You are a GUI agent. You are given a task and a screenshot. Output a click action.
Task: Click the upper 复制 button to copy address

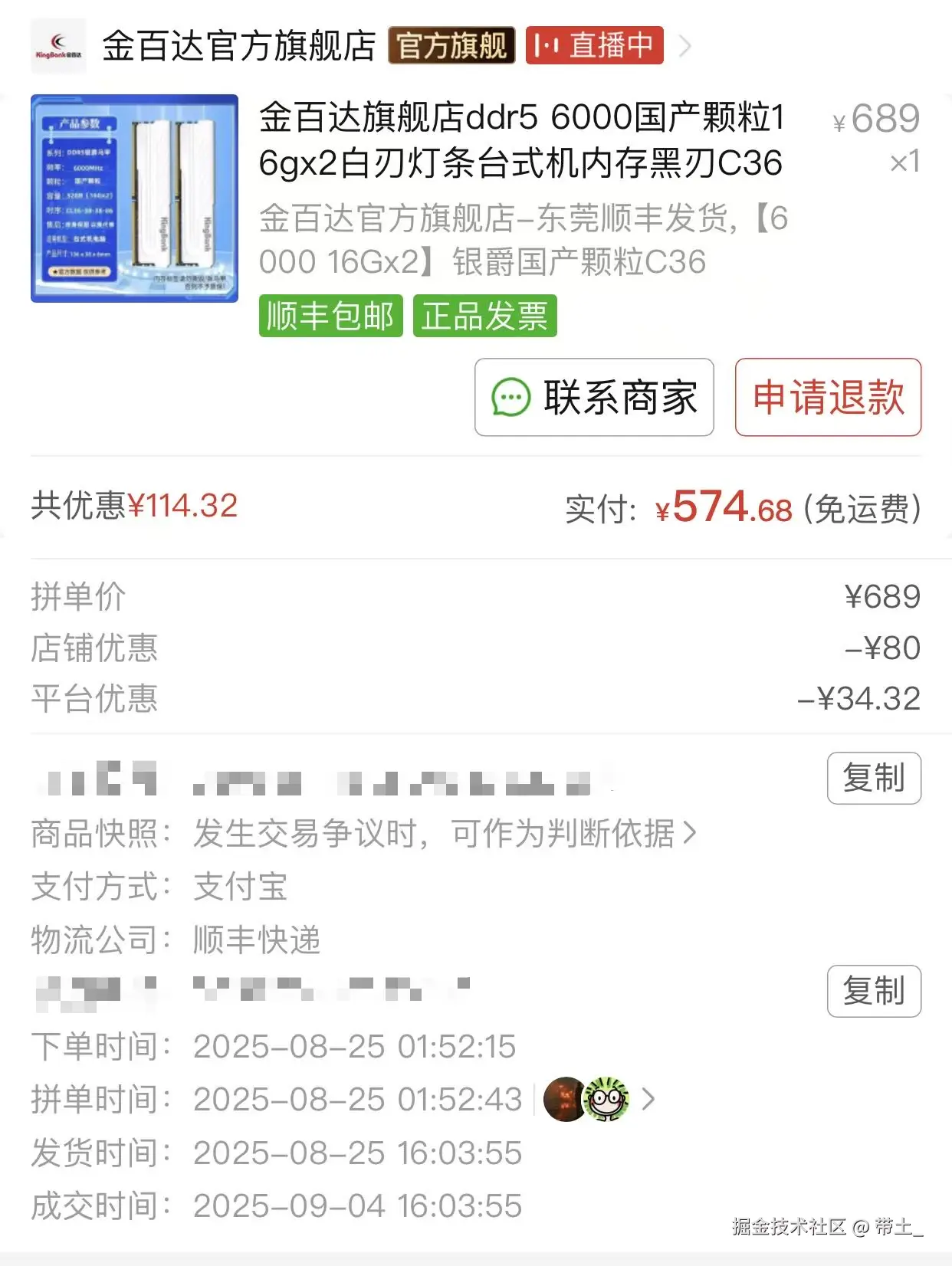[x=874, y=778]
